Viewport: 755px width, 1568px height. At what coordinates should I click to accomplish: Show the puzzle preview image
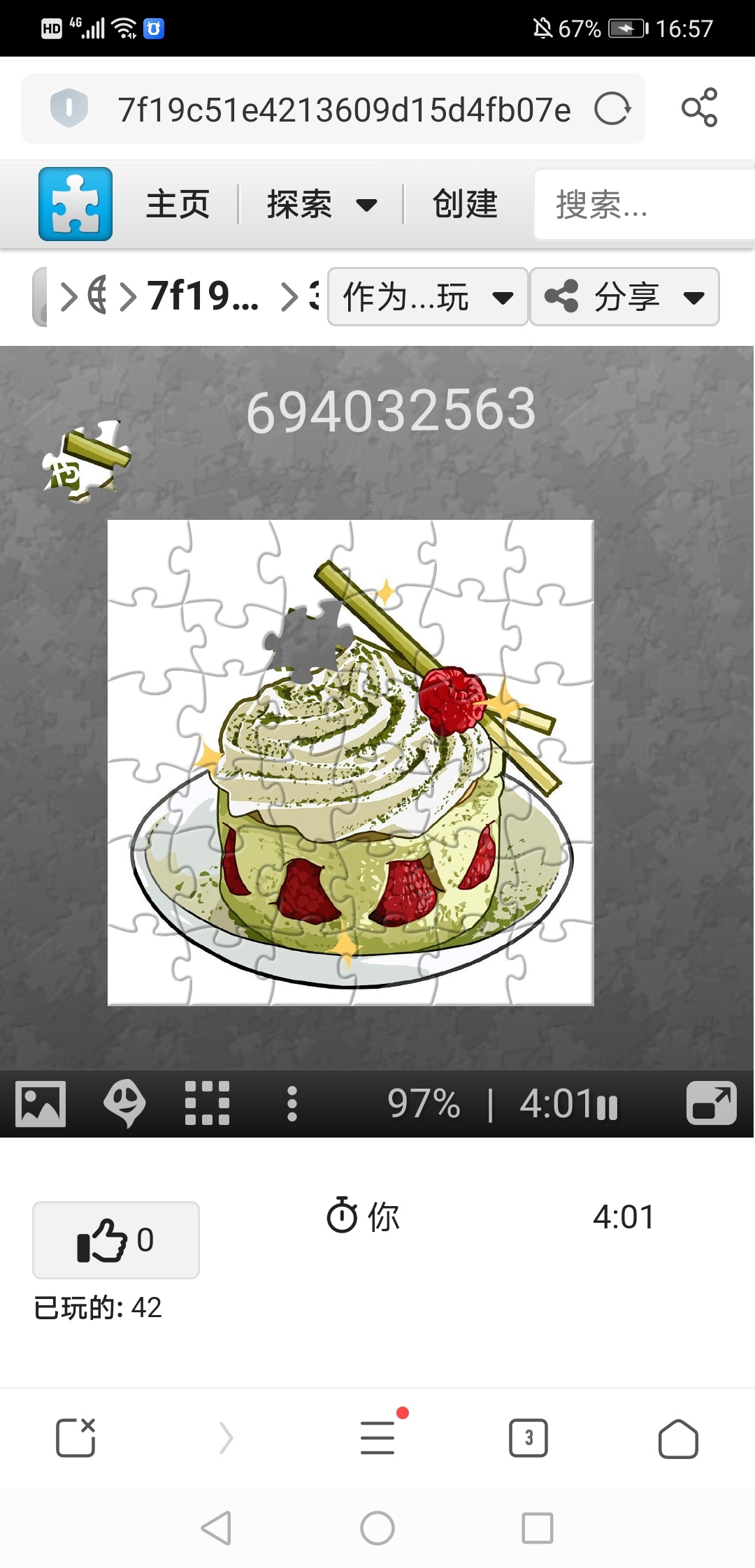pyautogui.click(x=41, y=1104)
